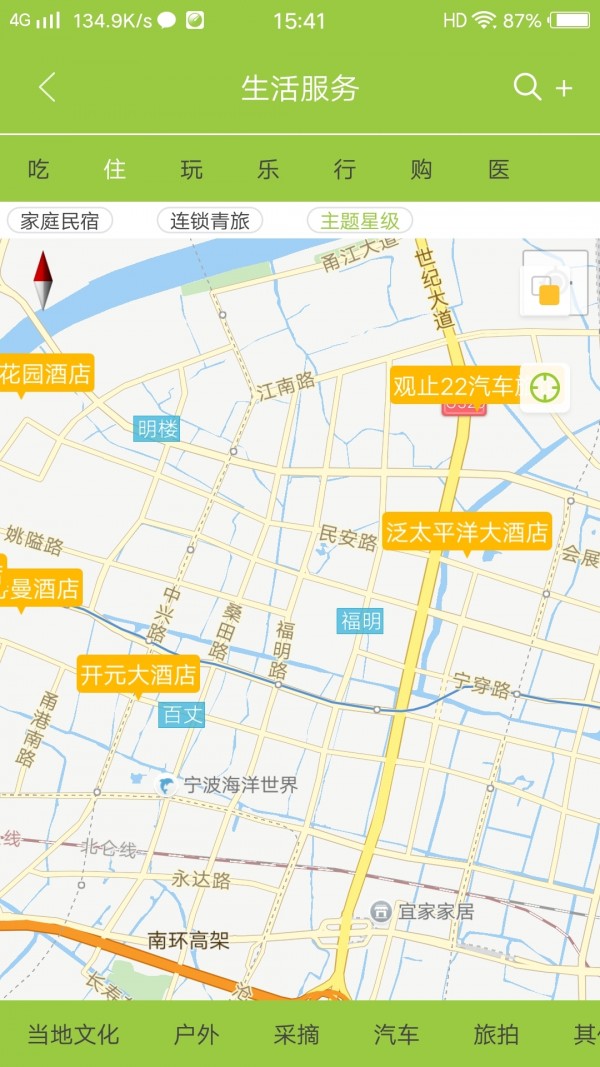Open the 泛太平洋大酒店 map marker
The image size is (600, 1067).
(467, 531)
